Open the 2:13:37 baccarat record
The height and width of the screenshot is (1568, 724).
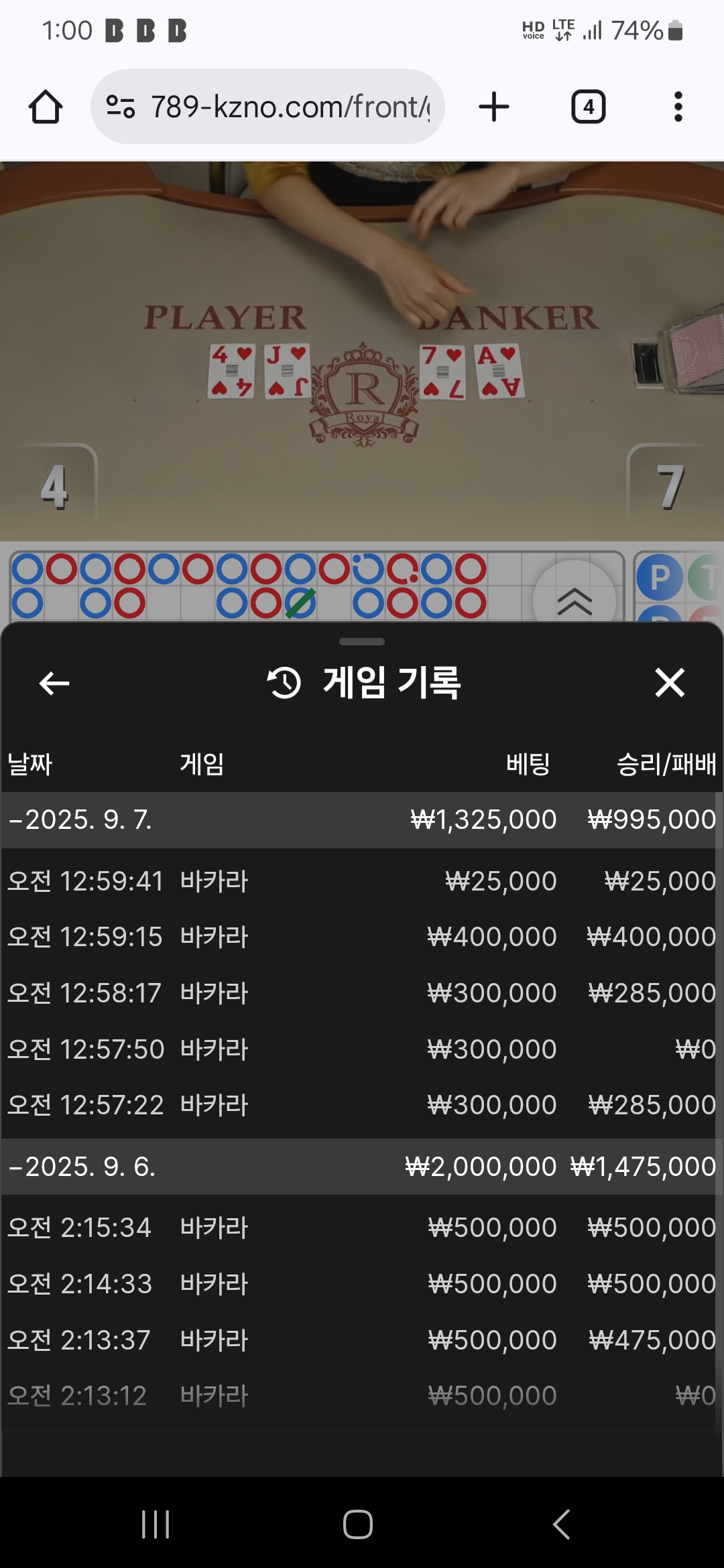pyautogui.click(x=362, y=1340)
